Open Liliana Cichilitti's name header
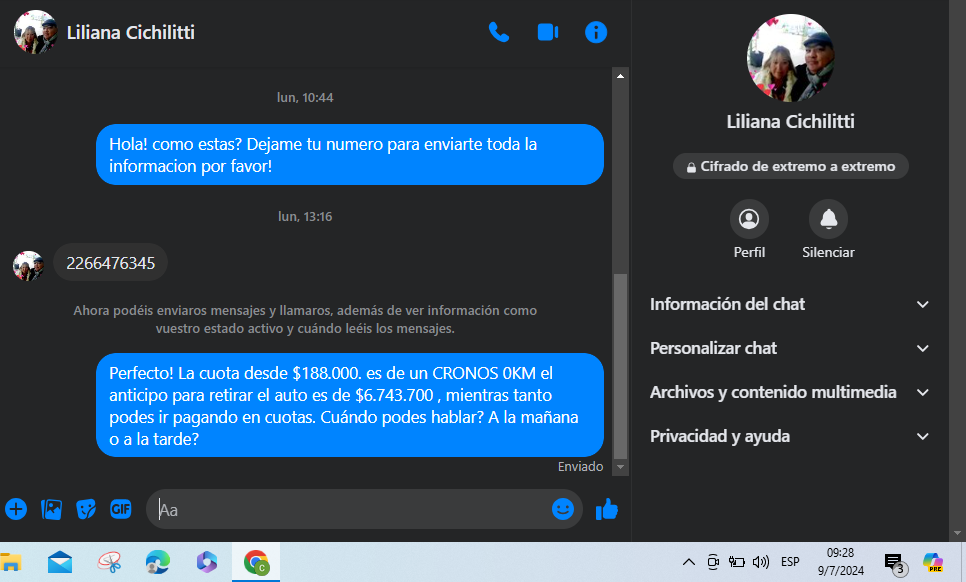This screenshot has width=966, height=582. [x=130, y=32]
